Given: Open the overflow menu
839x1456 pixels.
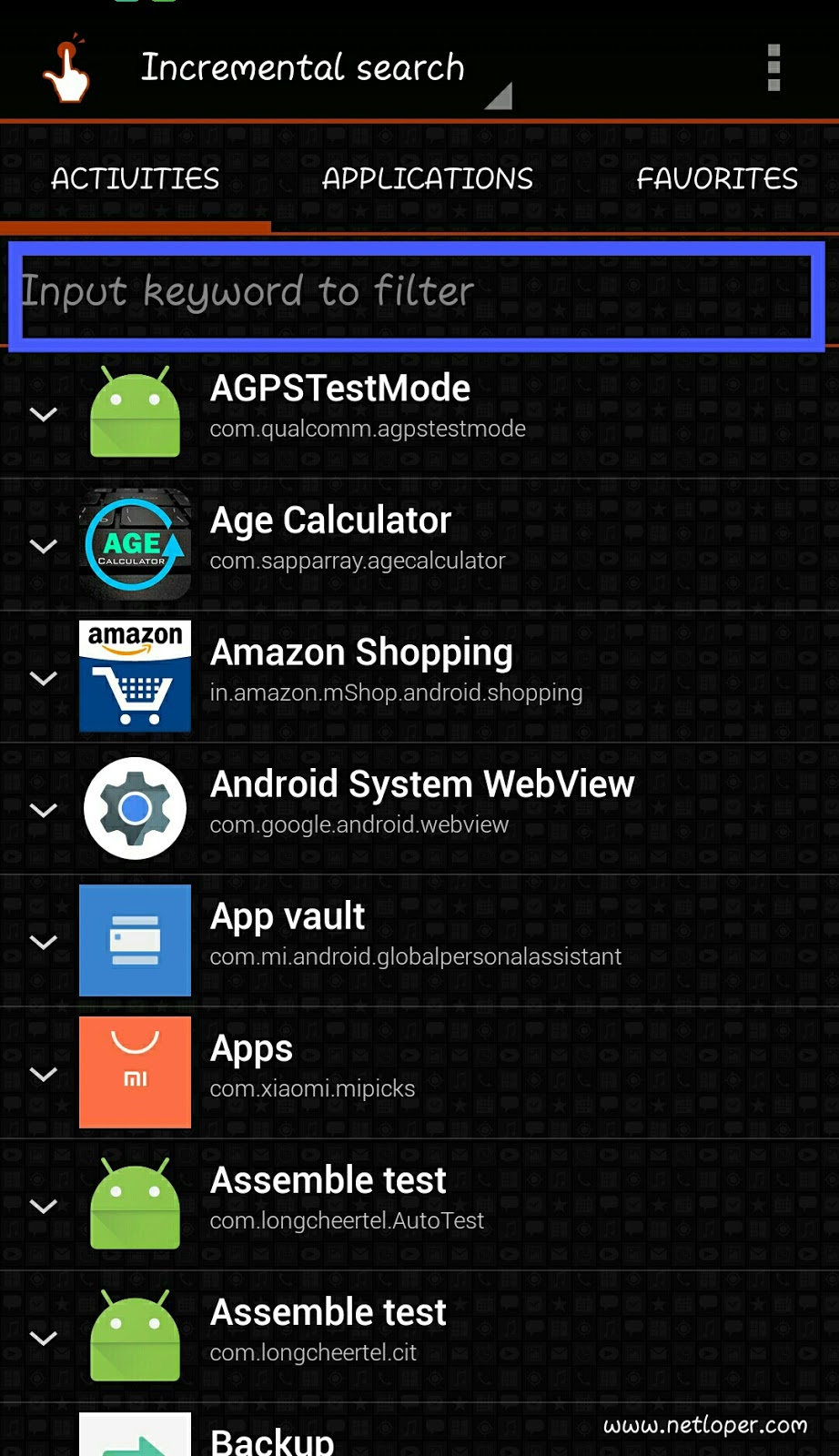Looking at the screenshot, I should 773,68.
